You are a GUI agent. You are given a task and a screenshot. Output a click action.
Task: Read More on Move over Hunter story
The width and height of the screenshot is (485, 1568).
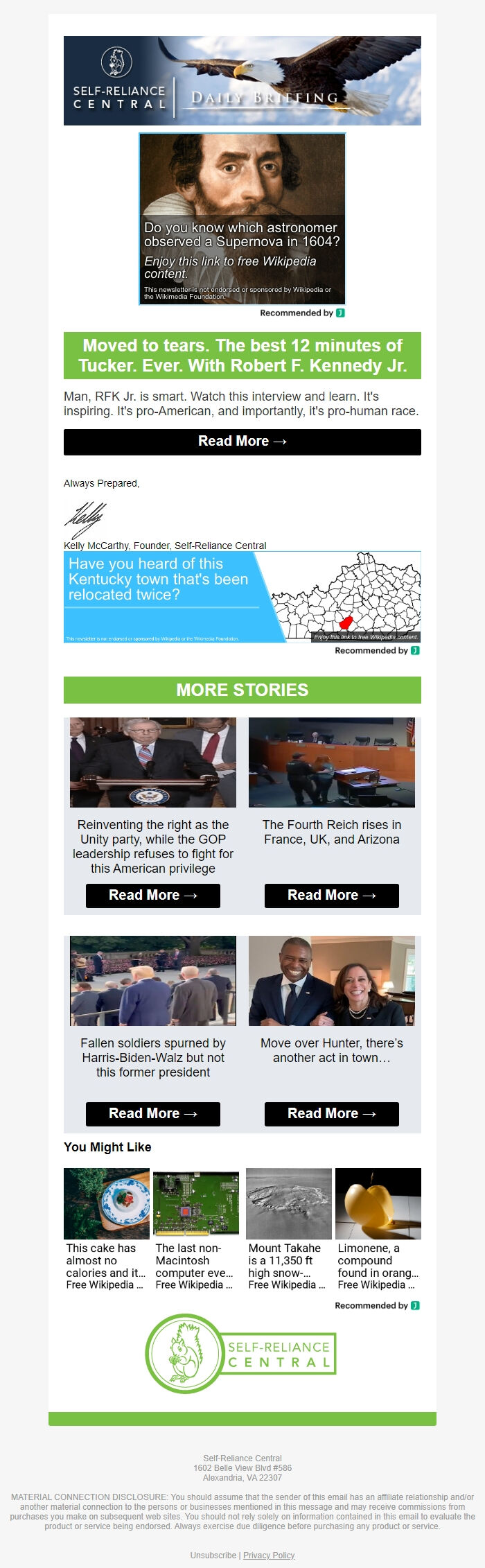pyautogui.click(x=331, y=1113)
